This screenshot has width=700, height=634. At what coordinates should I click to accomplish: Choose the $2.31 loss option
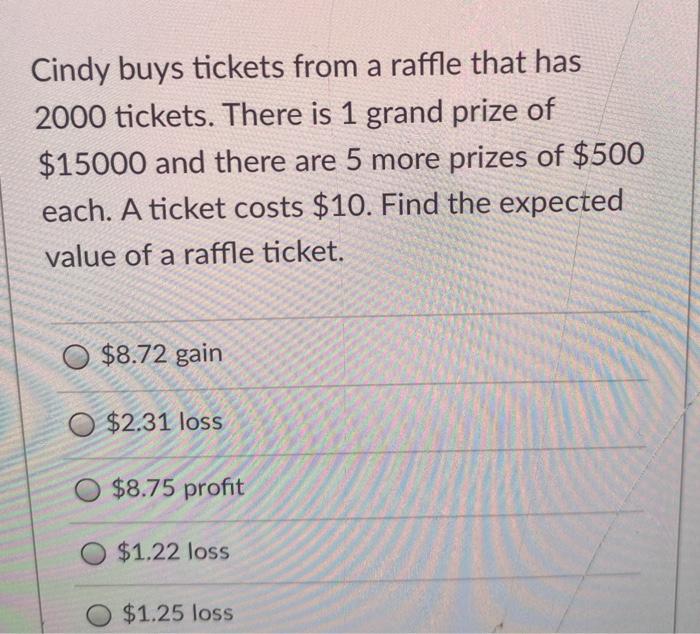tap(85, 422)
